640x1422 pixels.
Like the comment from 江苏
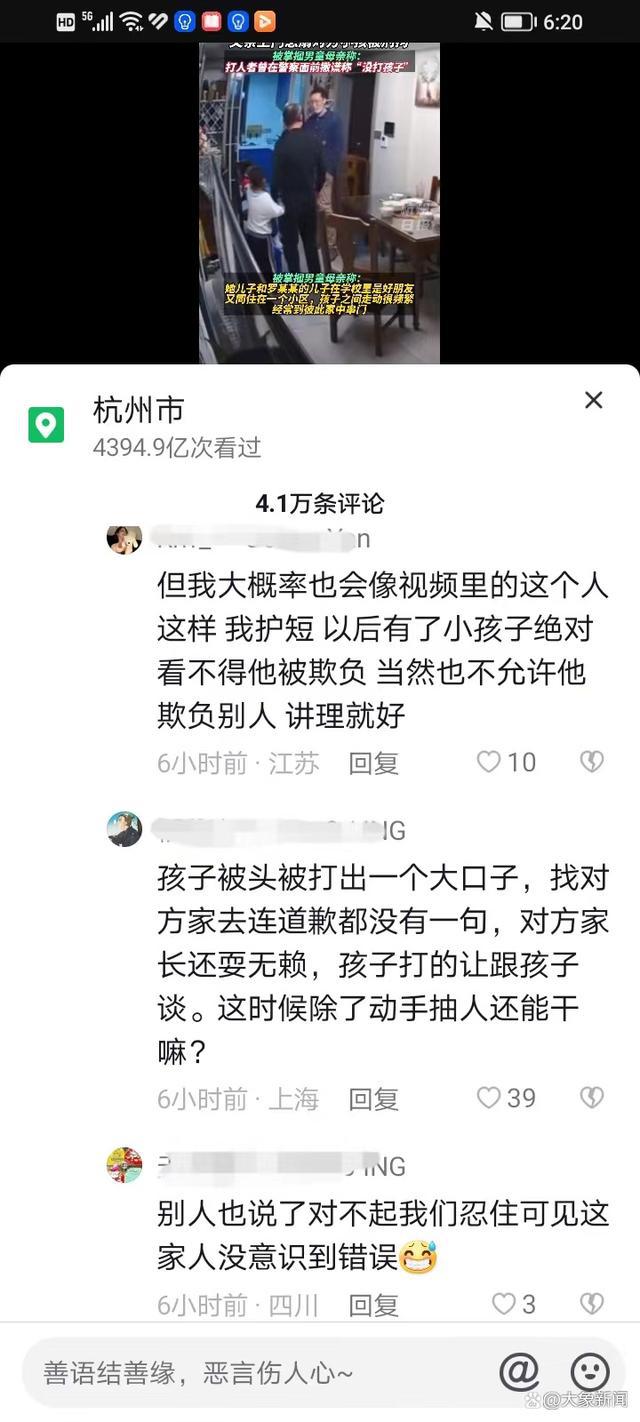[489, 762]
